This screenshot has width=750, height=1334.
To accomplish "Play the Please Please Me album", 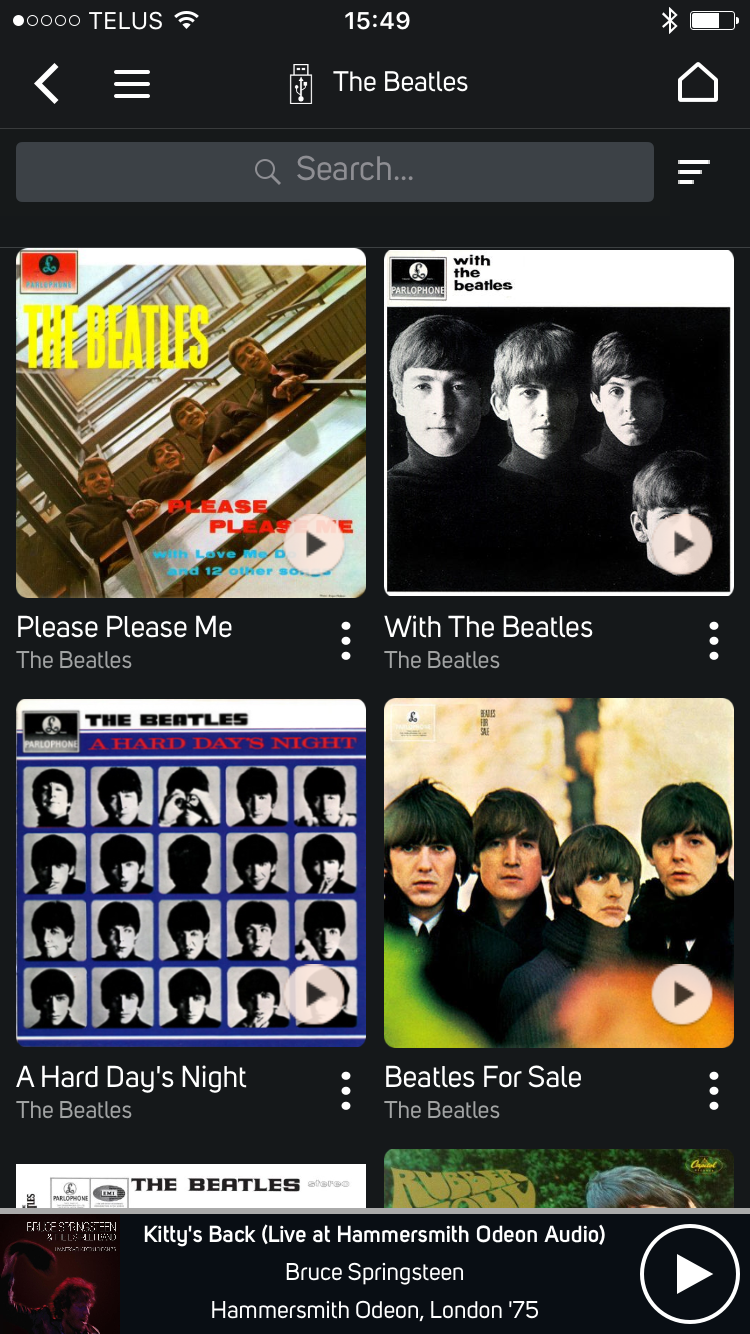I will 315,544.
